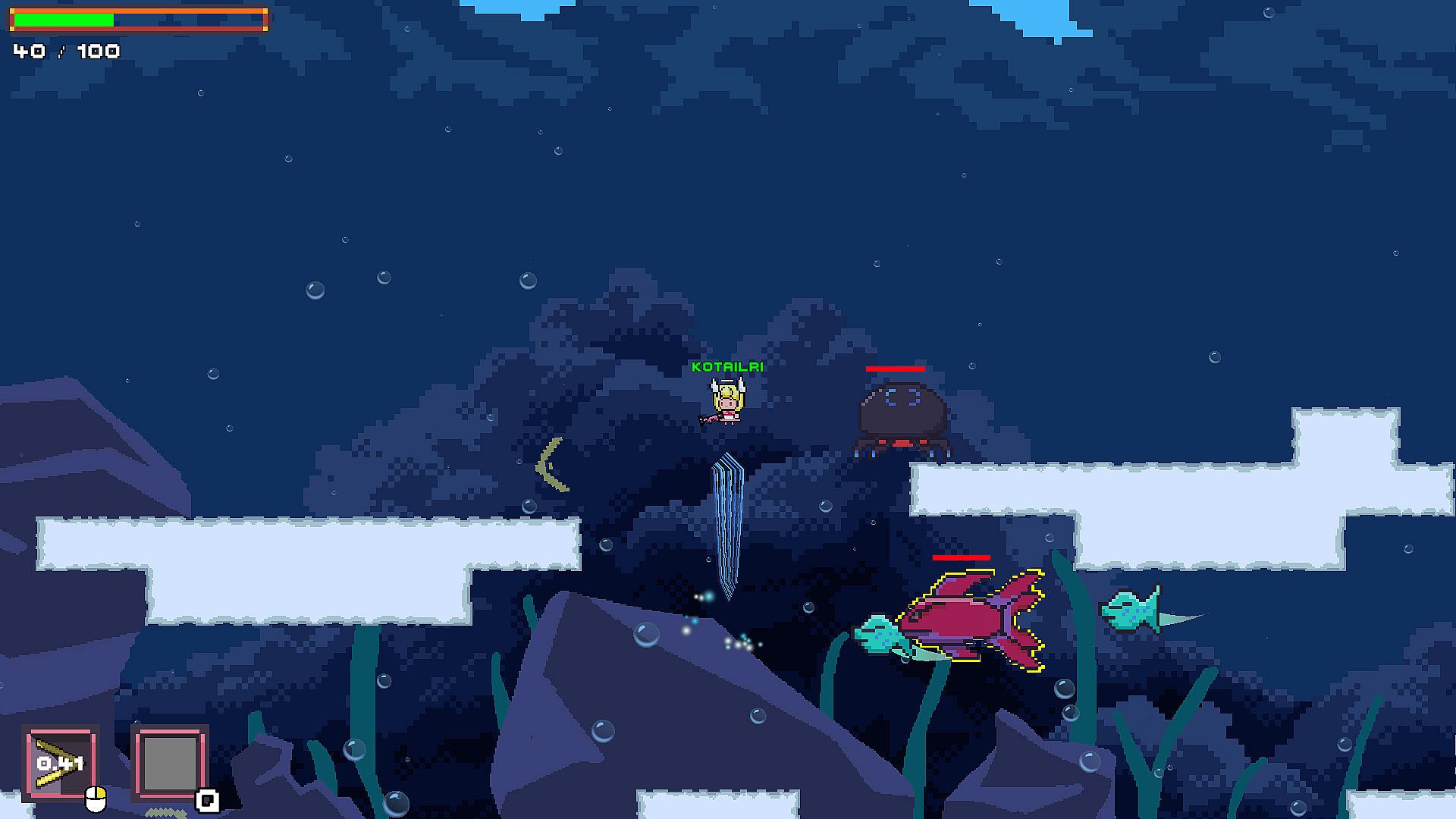Select the empty Q ability slot
This screenshot has width=1456, height=819.
pos(170,764)
